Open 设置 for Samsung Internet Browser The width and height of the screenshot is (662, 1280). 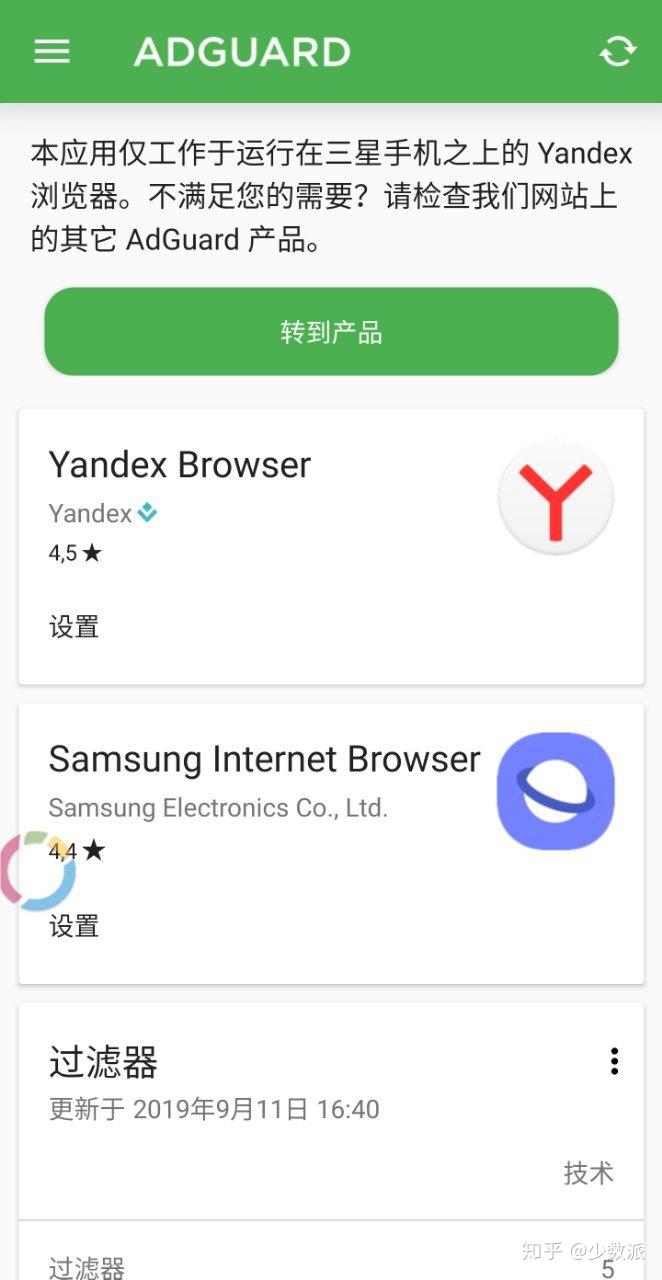pyautogui.click(x=74, y=926)
